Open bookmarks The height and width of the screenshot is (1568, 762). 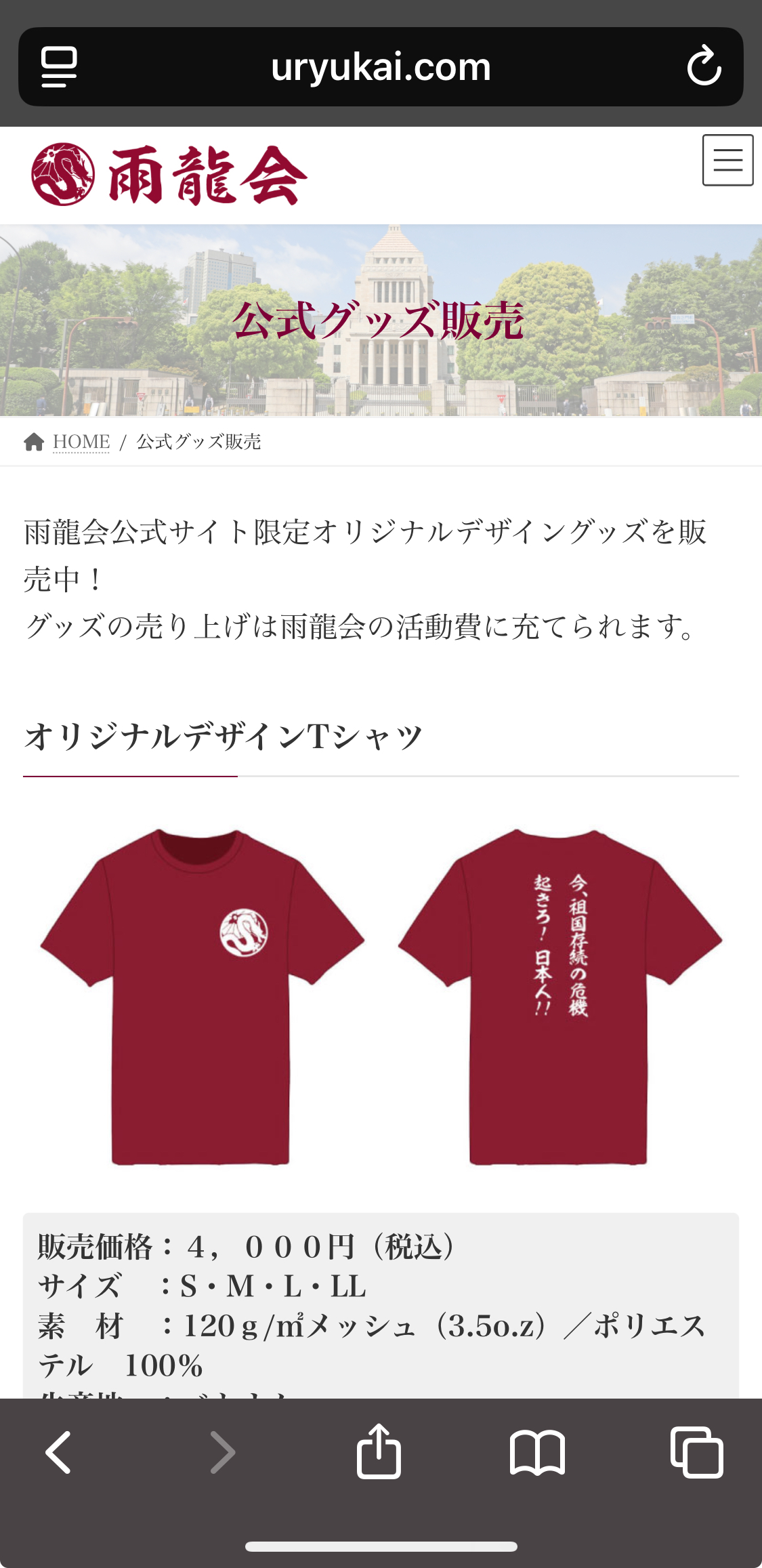click(x=537, y=1452)
